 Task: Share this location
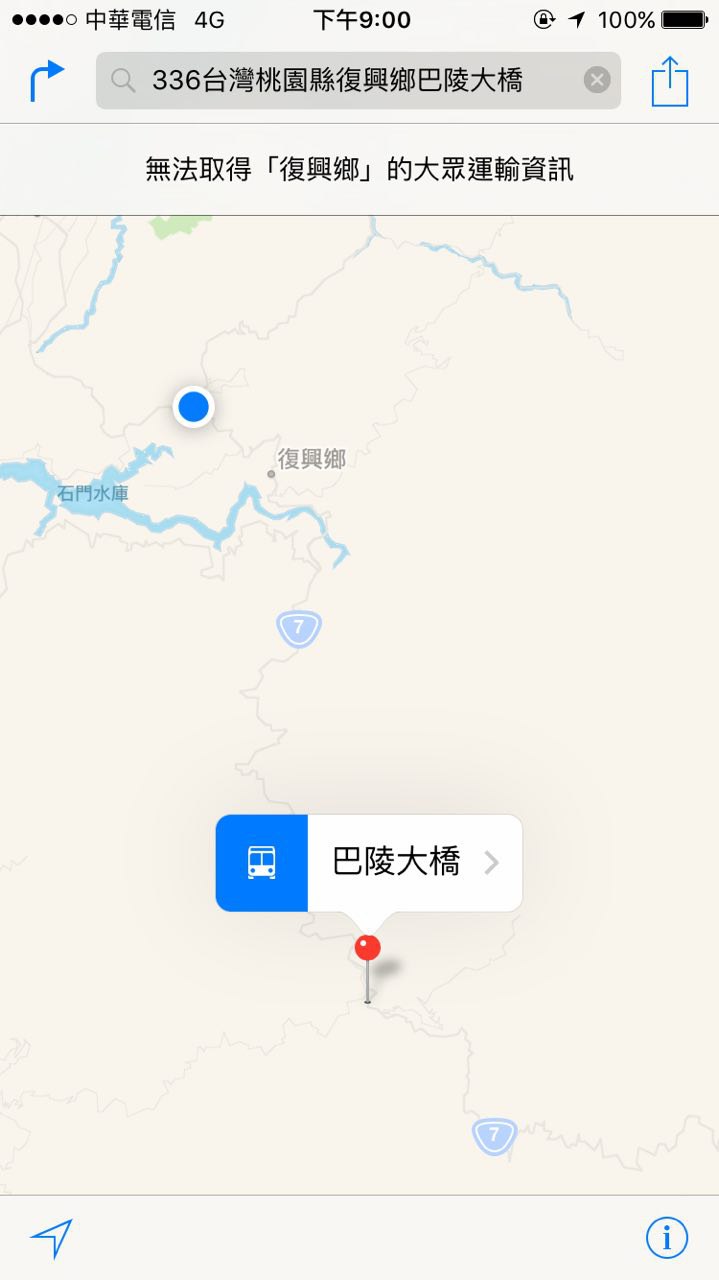[x=670, y=80]
